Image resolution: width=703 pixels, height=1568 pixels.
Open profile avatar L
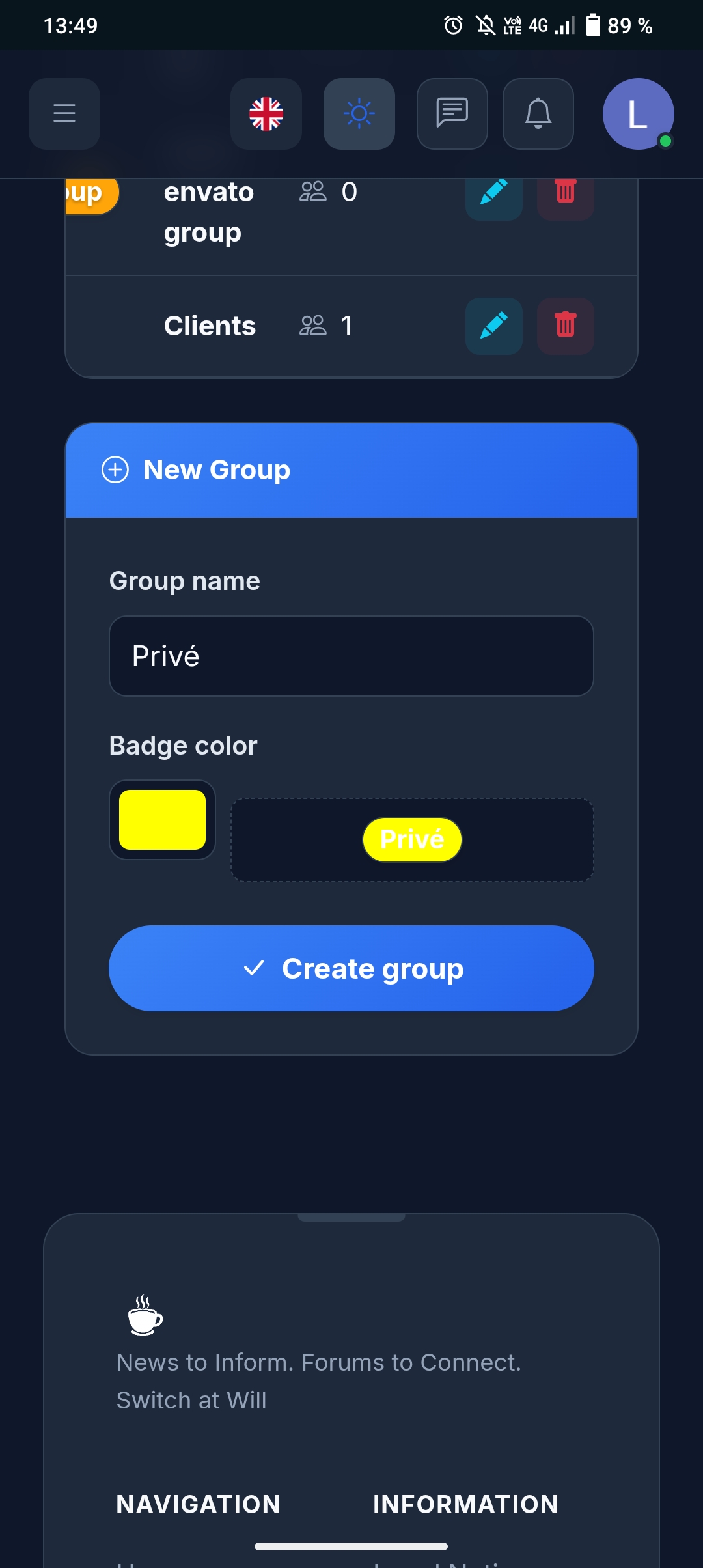[x=637, y=114]
